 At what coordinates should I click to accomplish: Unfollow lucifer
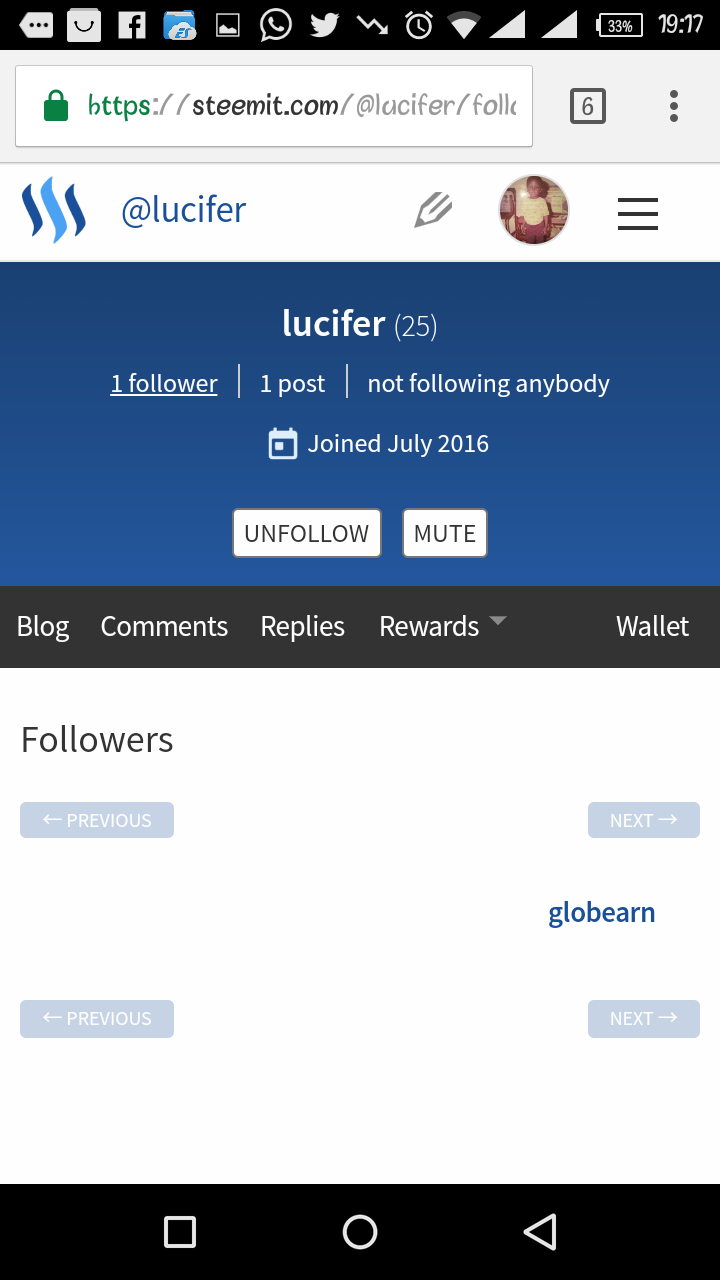pos(307,533)
